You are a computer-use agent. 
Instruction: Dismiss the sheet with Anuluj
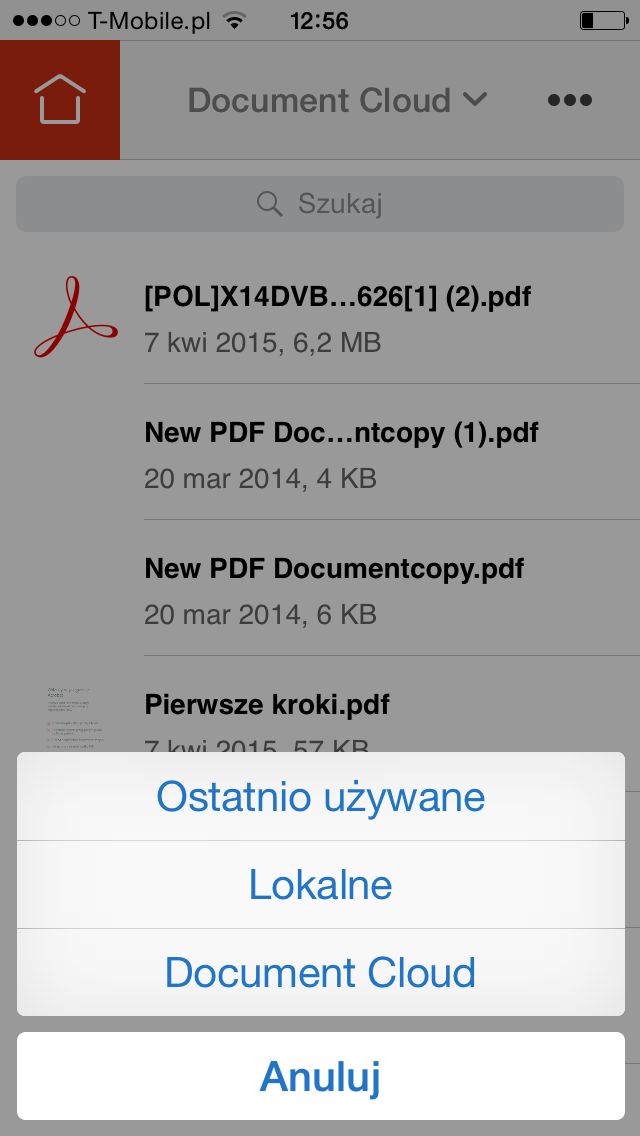pos(320,1076)
